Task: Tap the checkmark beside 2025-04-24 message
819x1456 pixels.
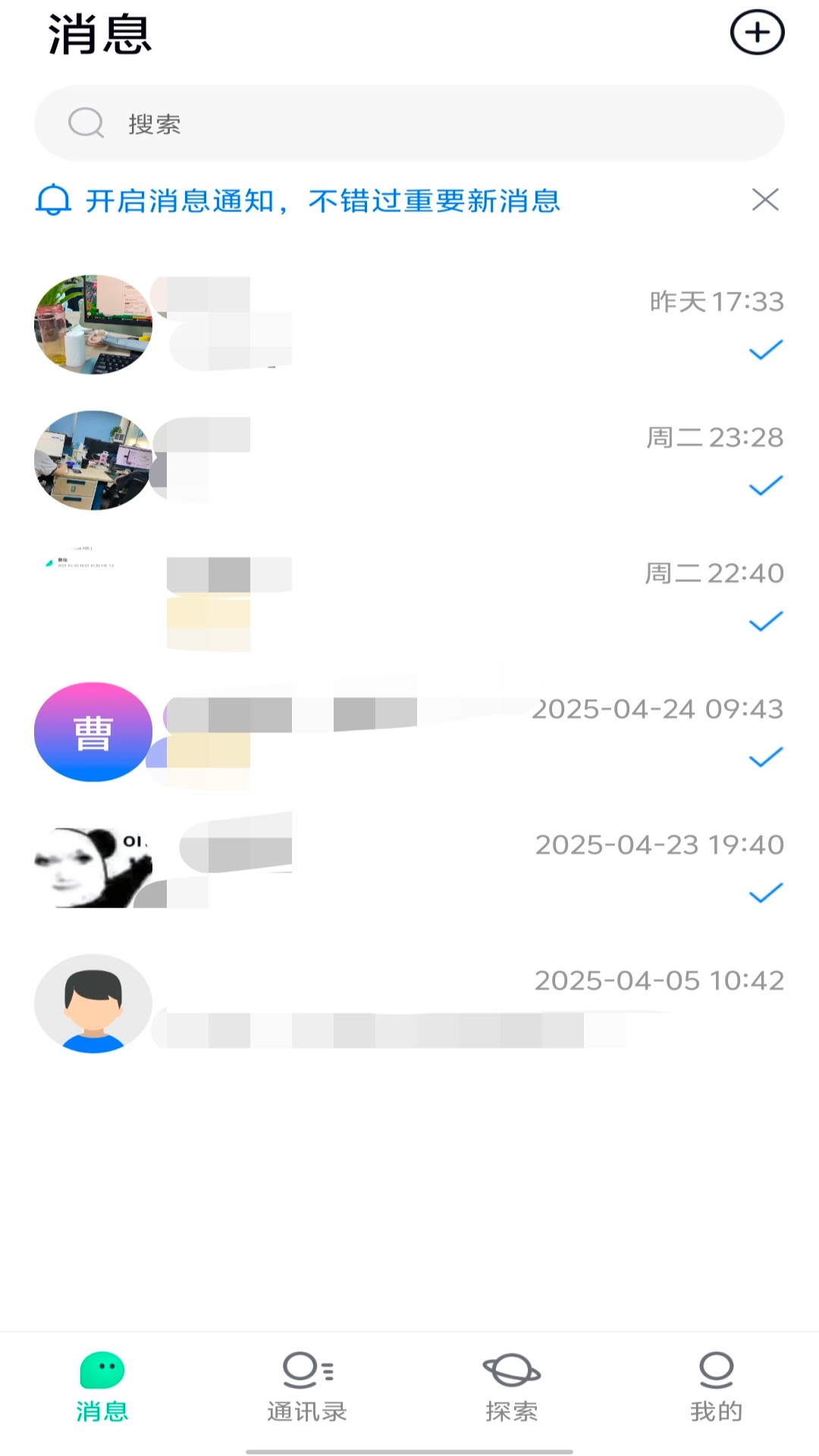Action: pos(764,757)
